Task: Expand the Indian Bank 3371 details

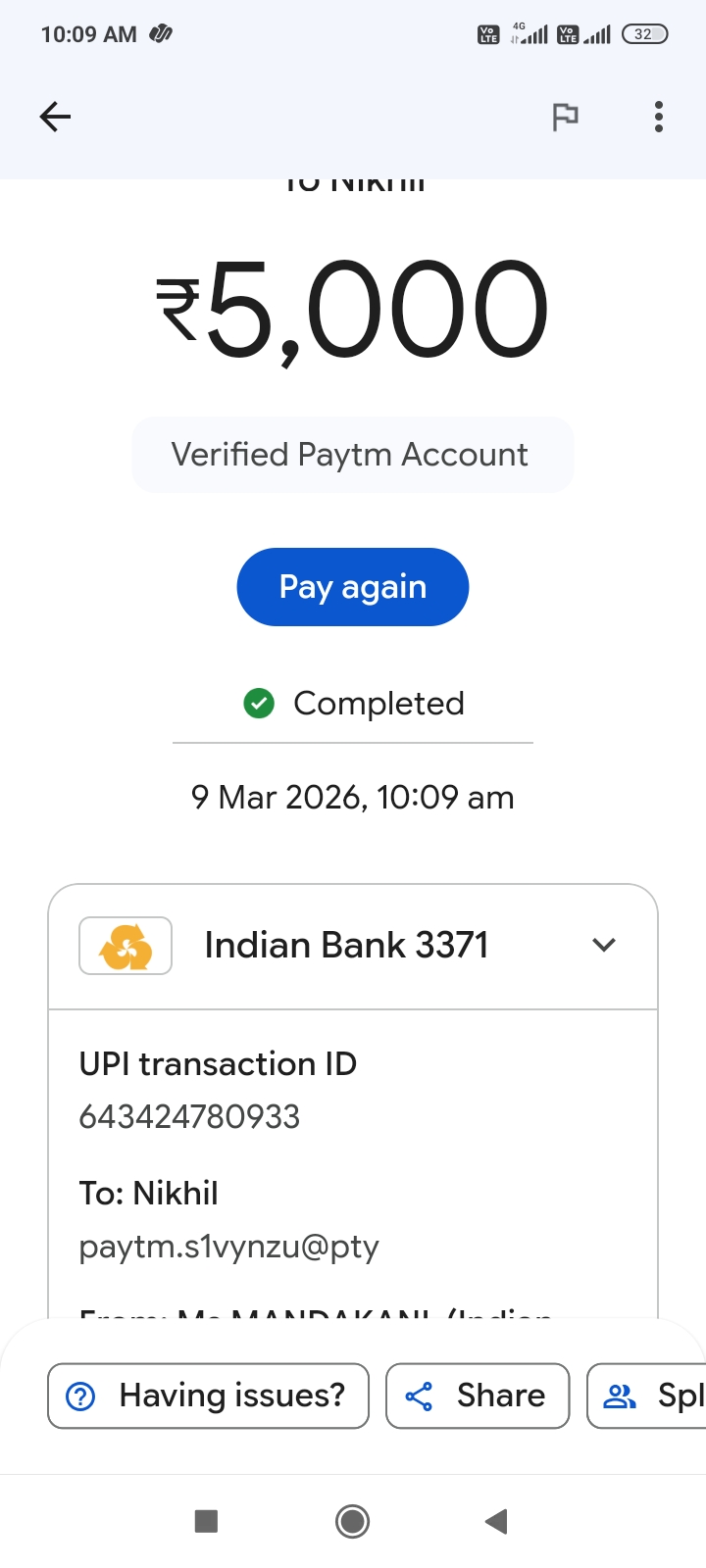Action: click(x=604, y=945)
